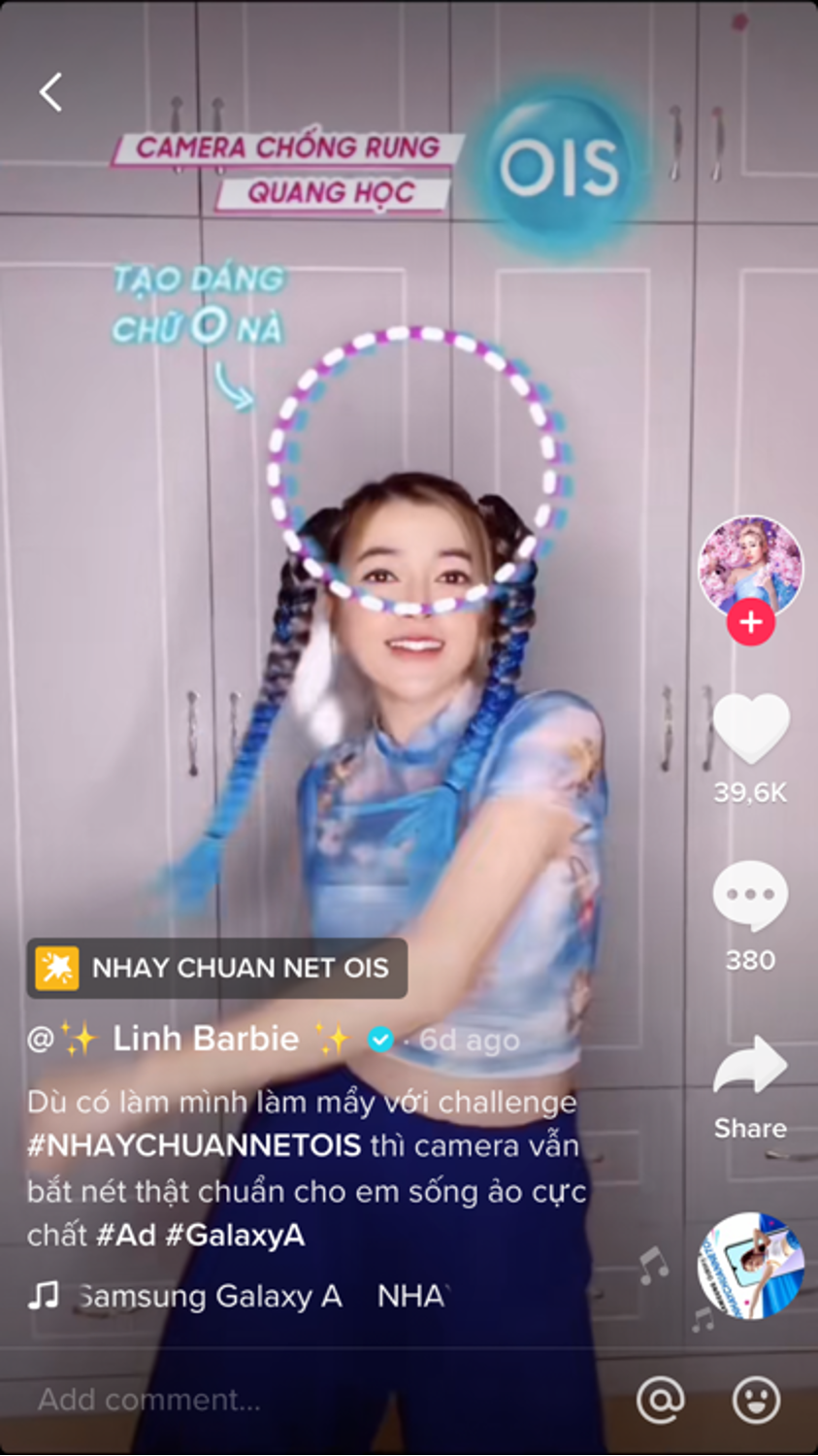The width and height of the screenshot is (818, 1456).
Task: Like this video with the heart icon
Action: 750,729
